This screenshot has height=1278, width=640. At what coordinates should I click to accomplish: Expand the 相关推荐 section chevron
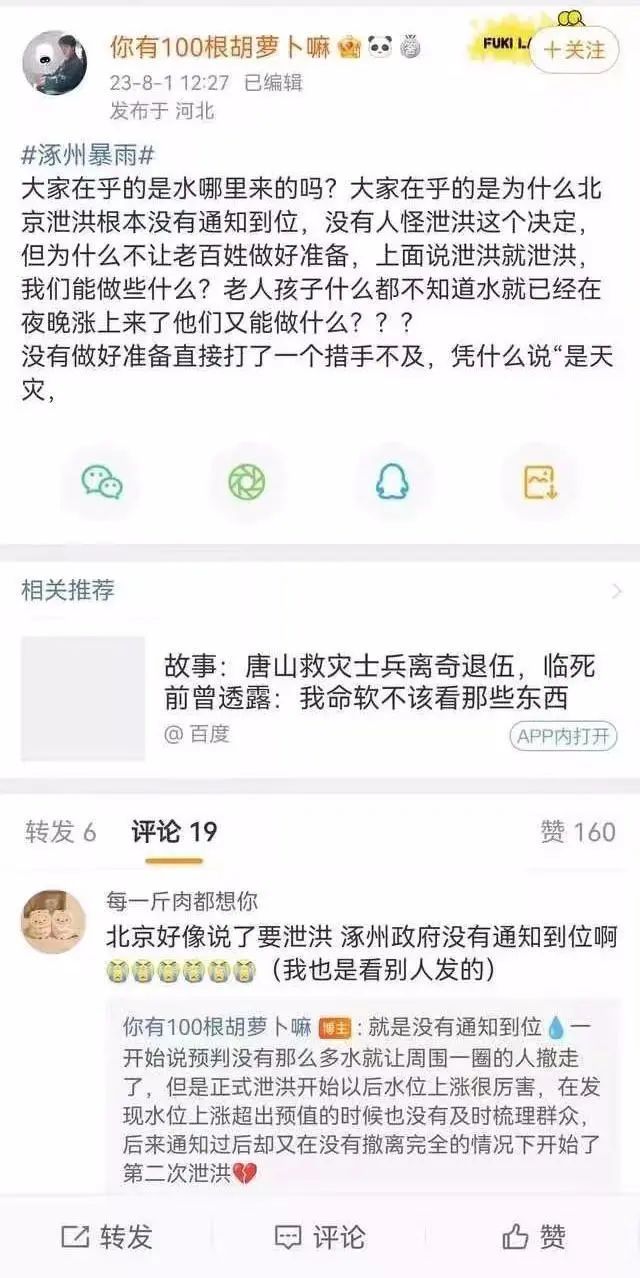coord(617,592)
